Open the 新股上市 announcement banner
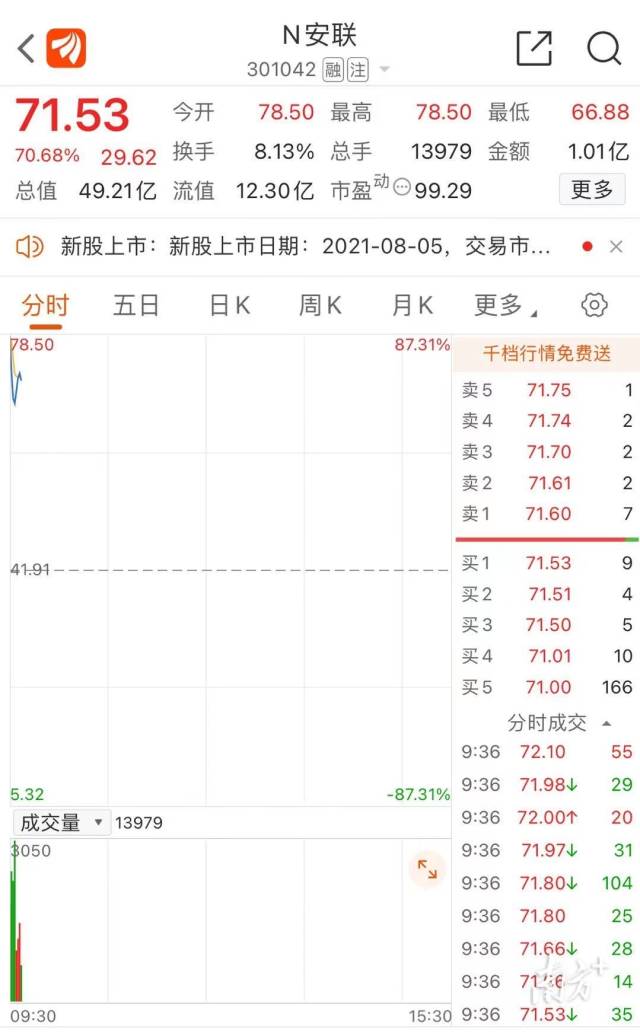The image size is (640, 1036). coord(305,246)
